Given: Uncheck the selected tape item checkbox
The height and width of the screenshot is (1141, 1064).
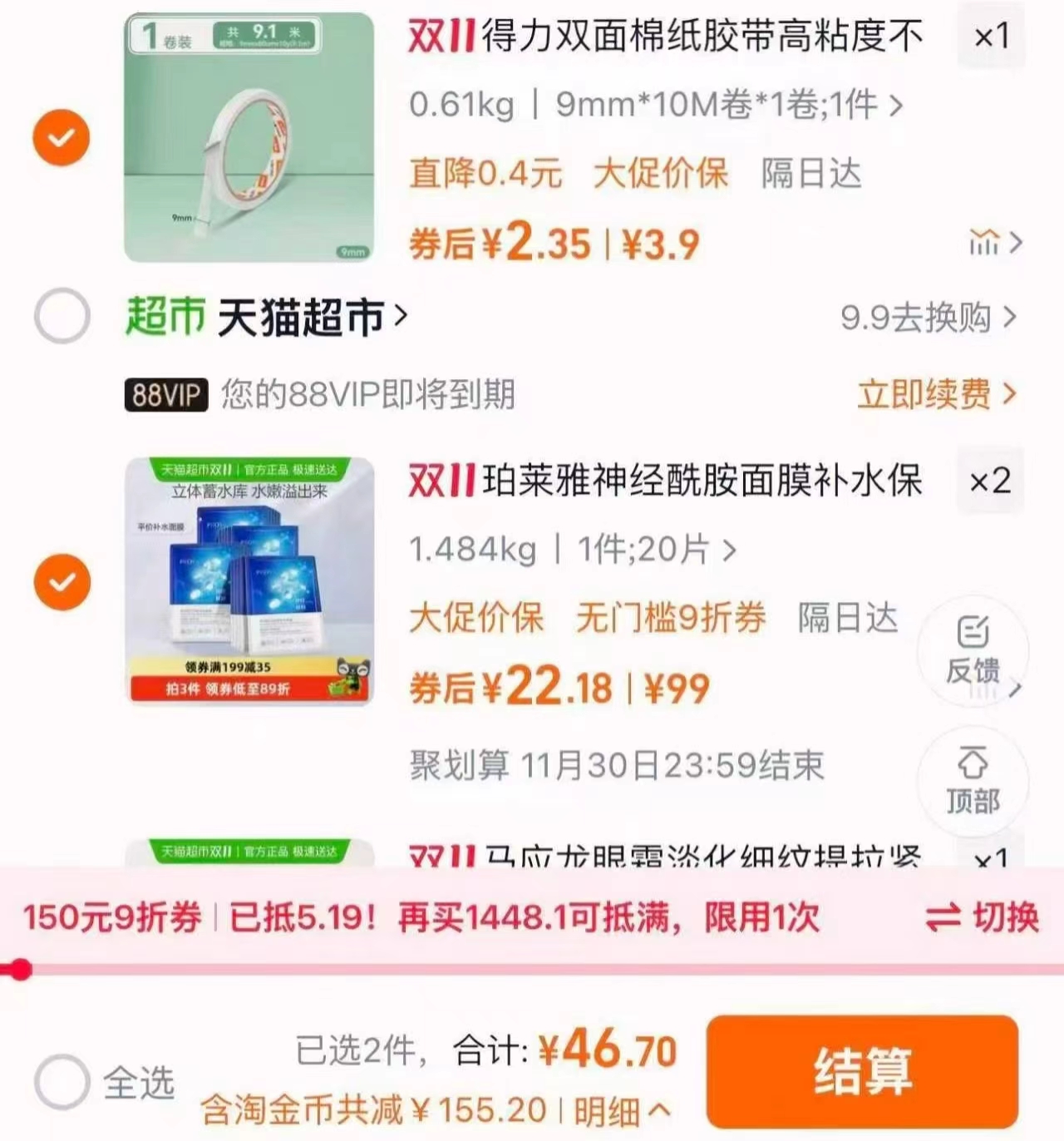Looking at the screenshot, I should pos(61,137).
